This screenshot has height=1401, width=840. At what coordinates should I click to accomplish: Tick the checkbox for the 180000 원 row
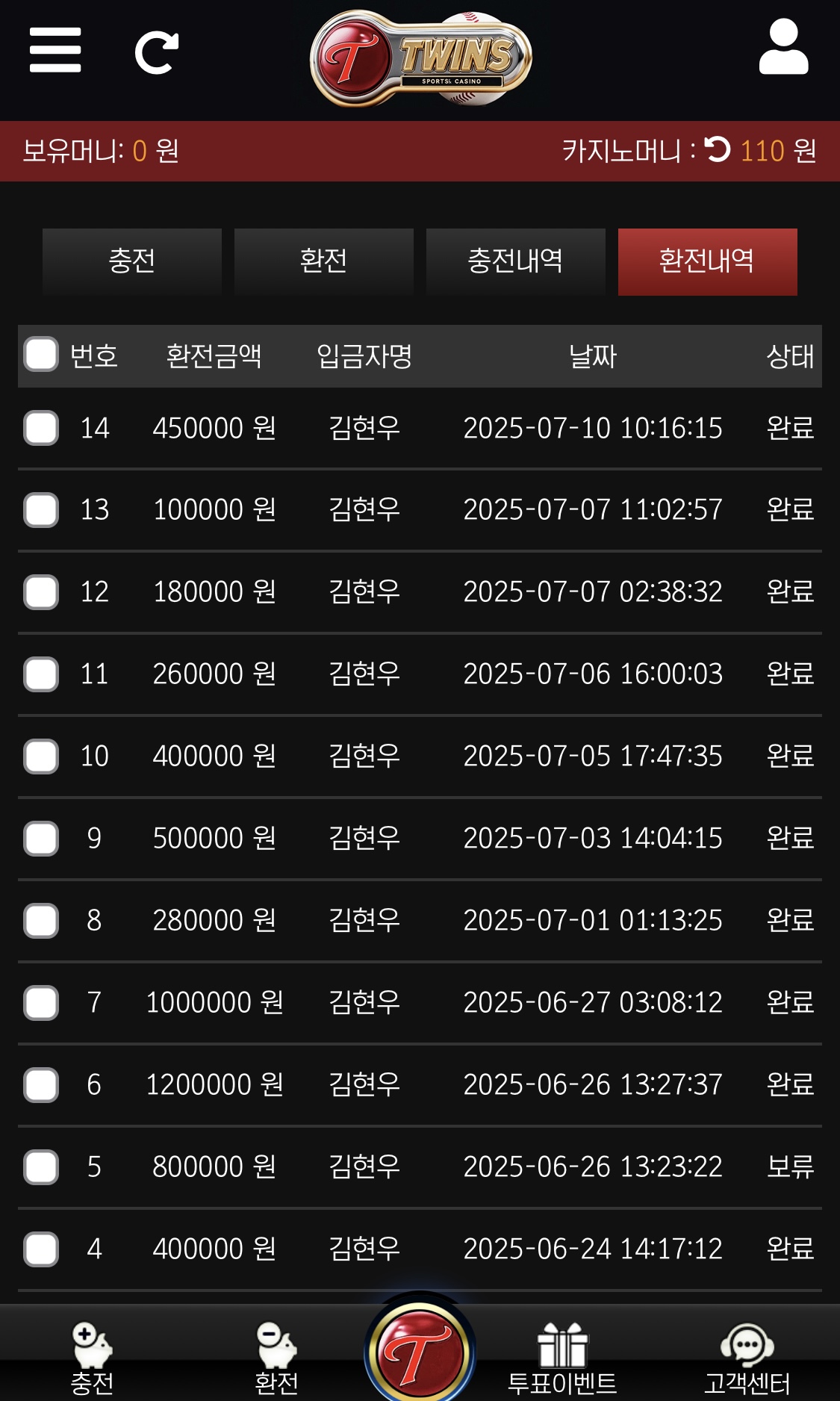(41, 592)
